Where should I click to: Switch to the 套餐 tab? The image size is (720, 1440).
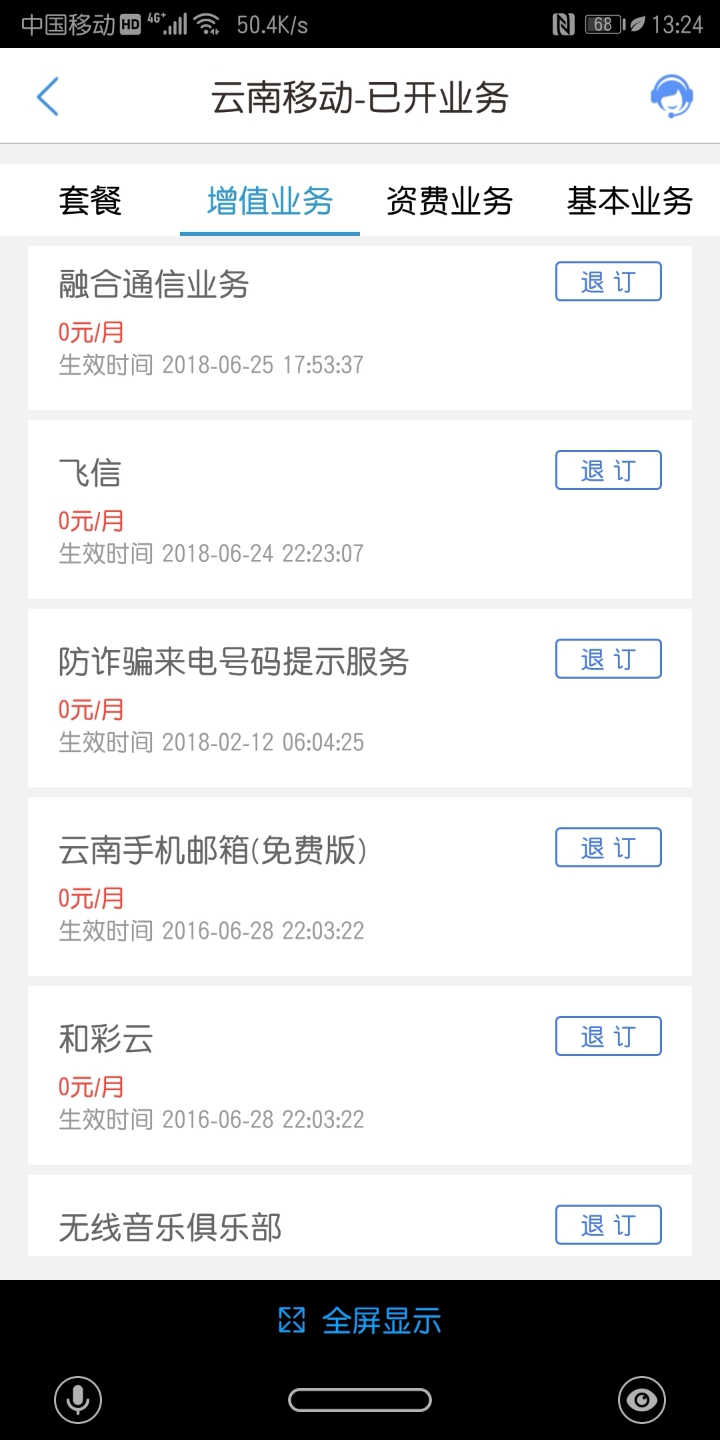tap(92, 201)
